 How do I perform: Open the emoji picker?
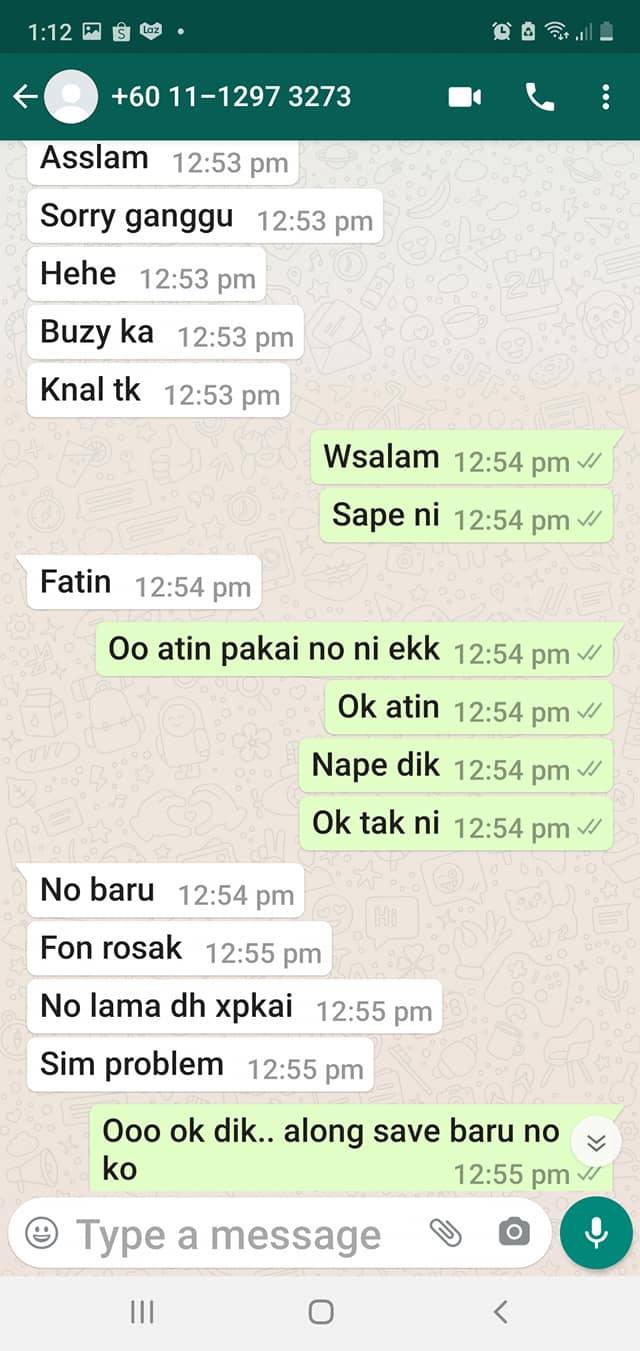tap(41, 1233)
